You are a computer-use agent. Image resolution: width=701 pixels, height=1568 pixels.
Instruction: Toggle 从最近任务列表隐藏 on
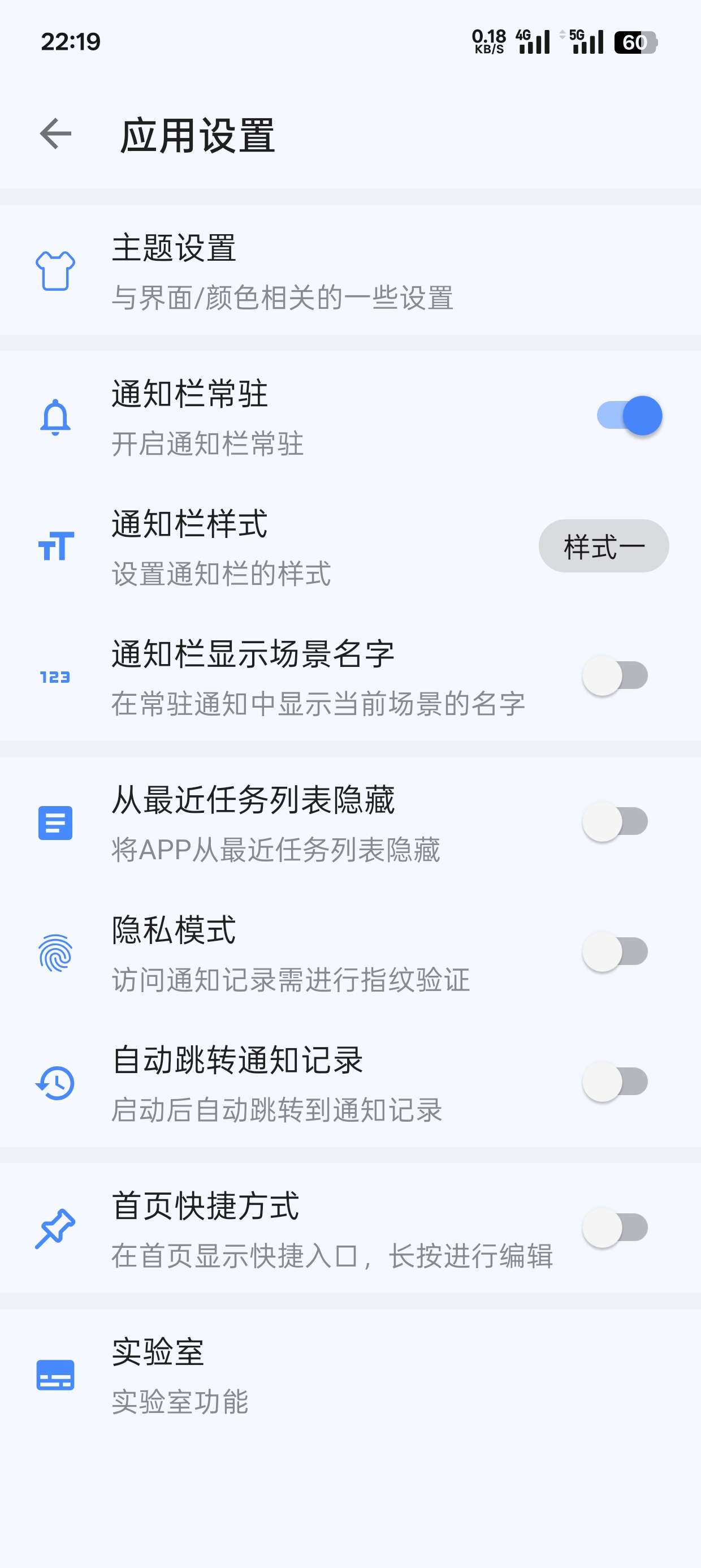[615, 822]
